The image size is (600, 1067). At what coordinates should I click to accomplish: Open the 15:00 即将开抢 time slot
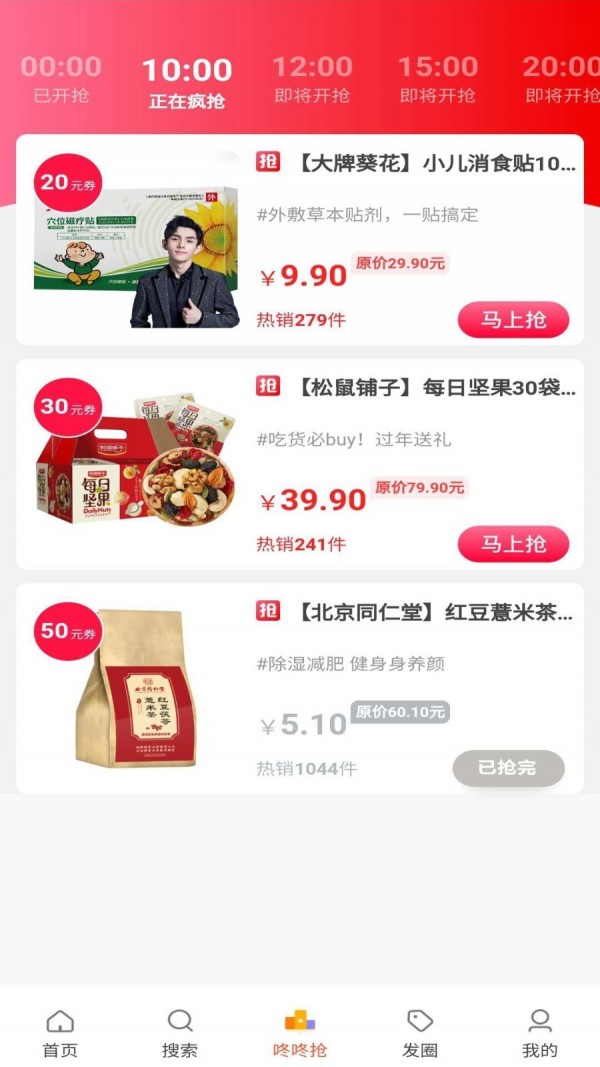438,79
